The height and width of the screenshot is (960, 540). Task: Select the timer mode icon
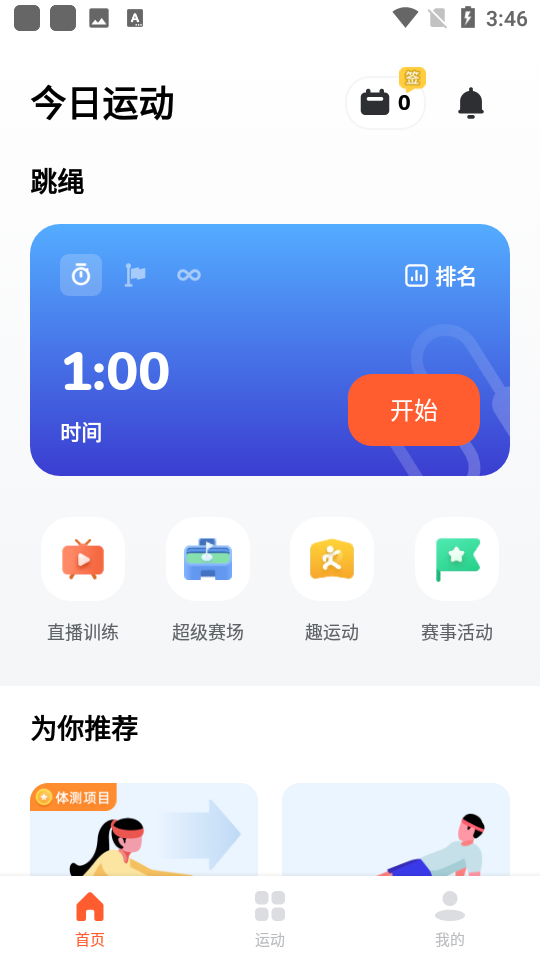[81, 275]
